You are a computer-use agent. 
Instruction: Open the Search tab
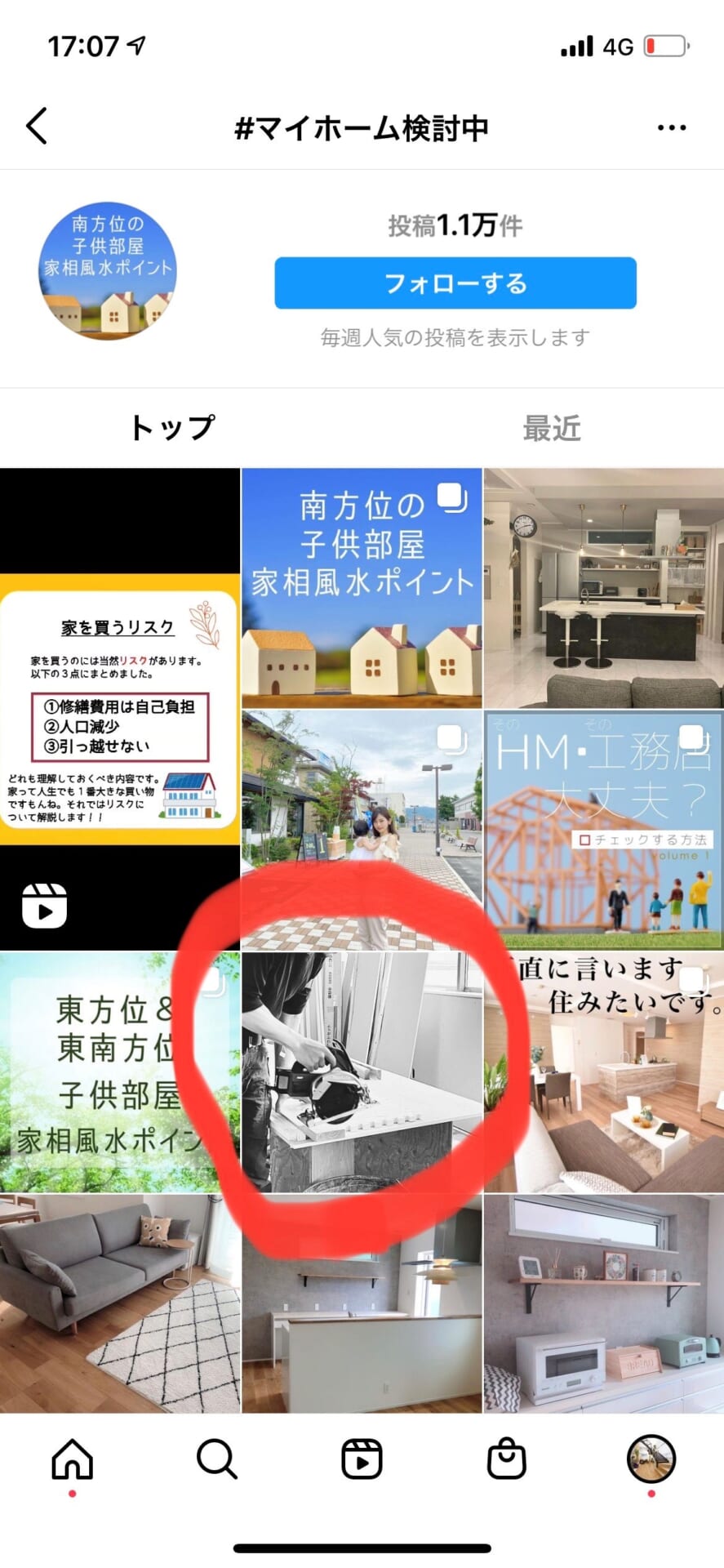click(216, 1459)
